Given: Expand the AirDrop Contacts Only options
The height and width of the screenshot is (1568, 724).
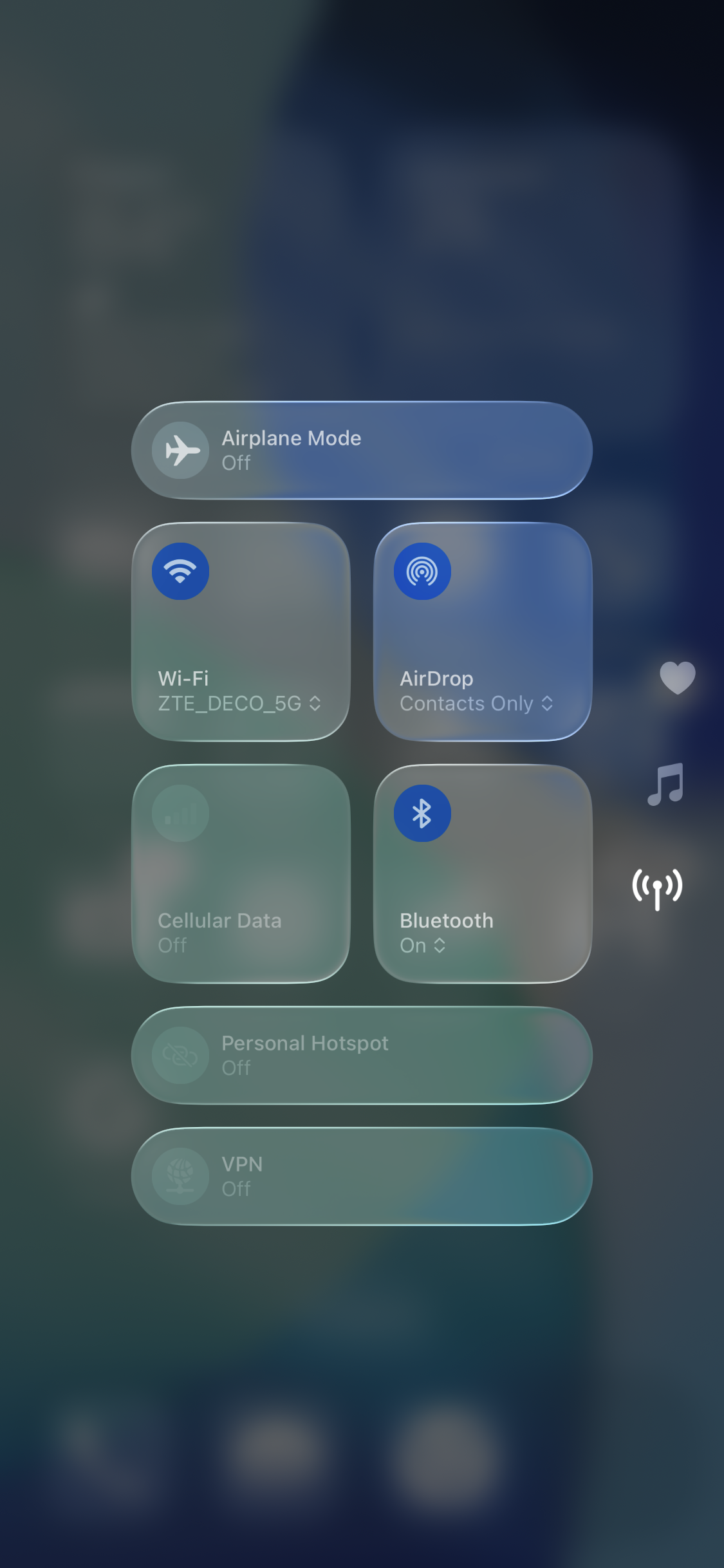Looking at the screenshot, I should 548,704.
